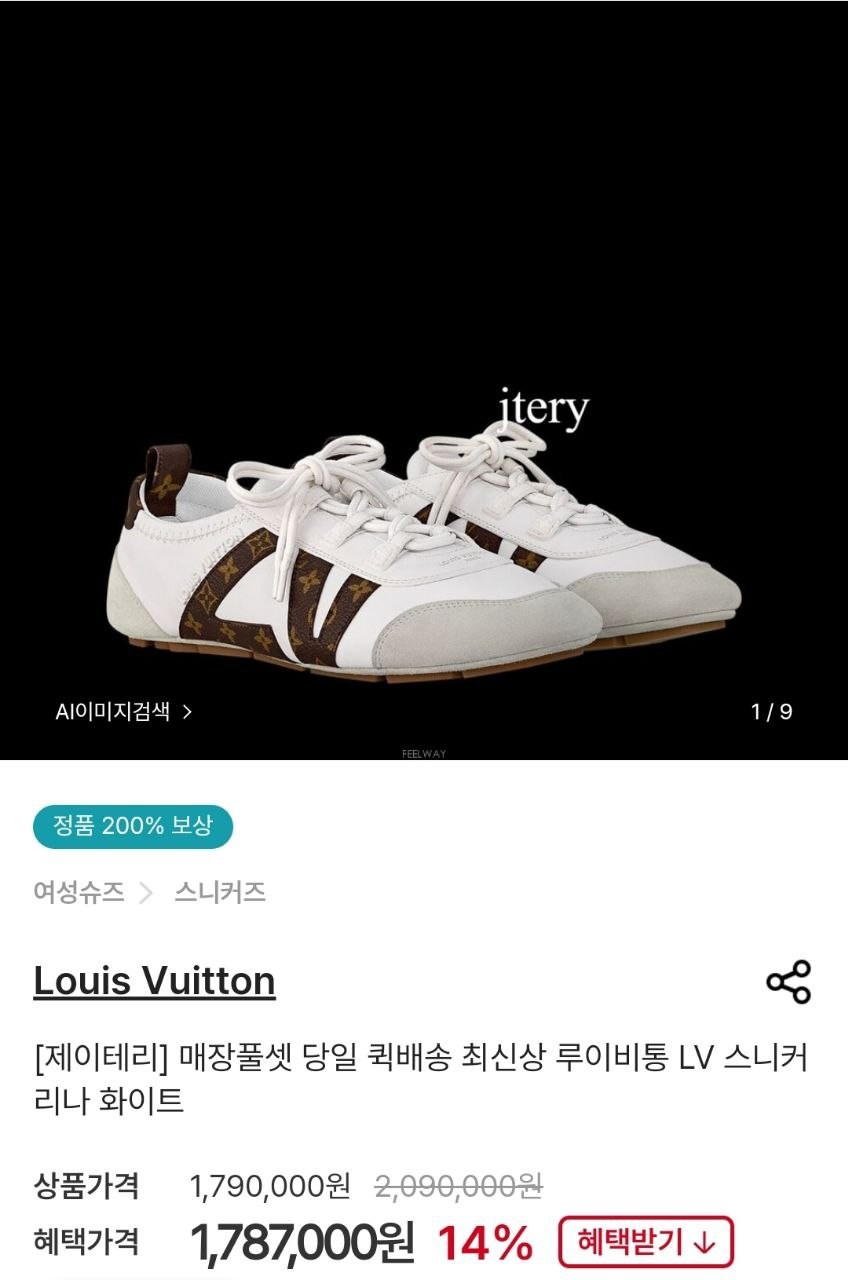This screenshot has height=1280, width=848.
Task: Tap the 정품 200% 보상 badge
Action: [133, 826]
